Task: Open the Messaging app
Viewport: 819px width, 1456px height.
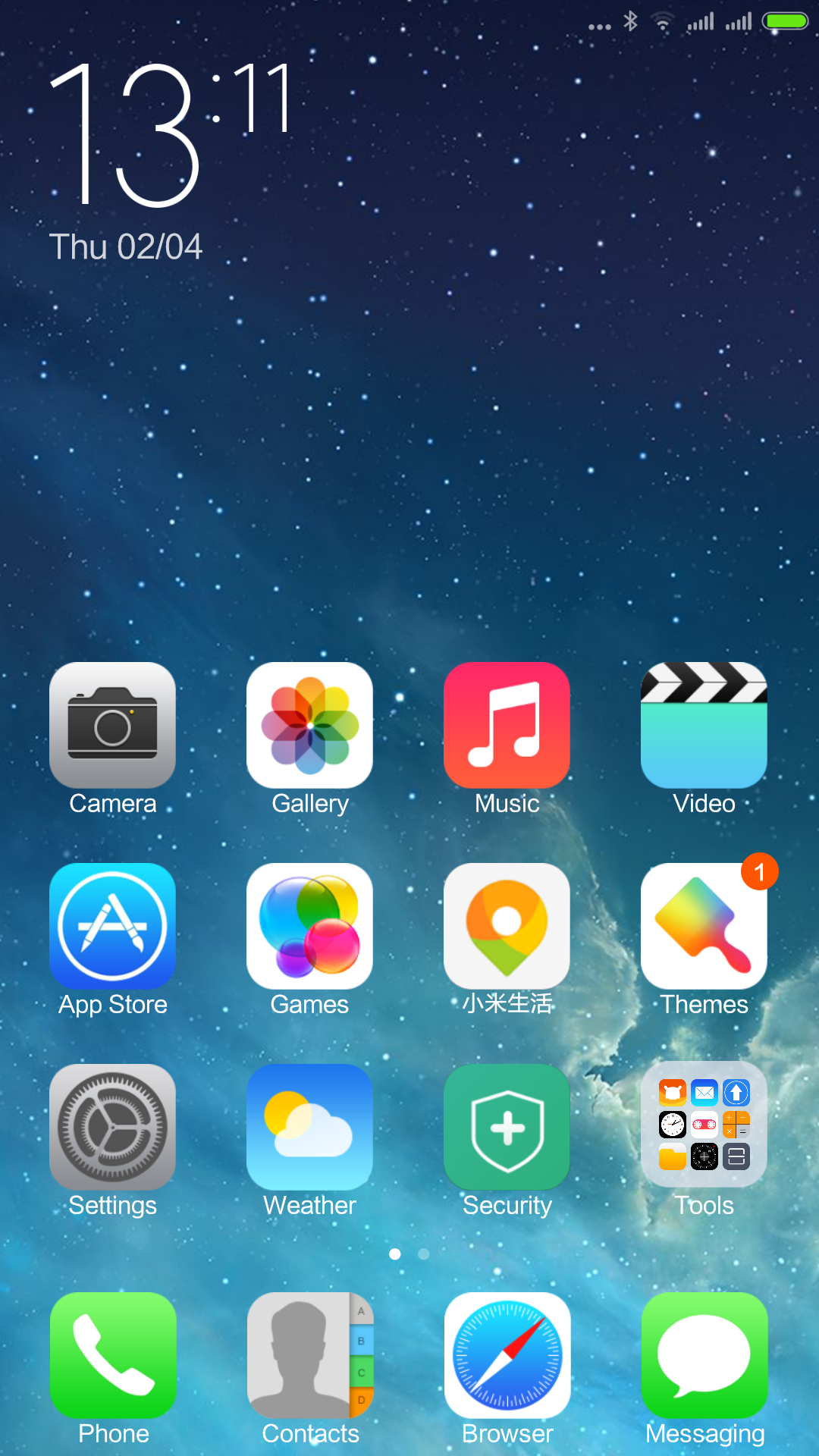Action: 704,1355
